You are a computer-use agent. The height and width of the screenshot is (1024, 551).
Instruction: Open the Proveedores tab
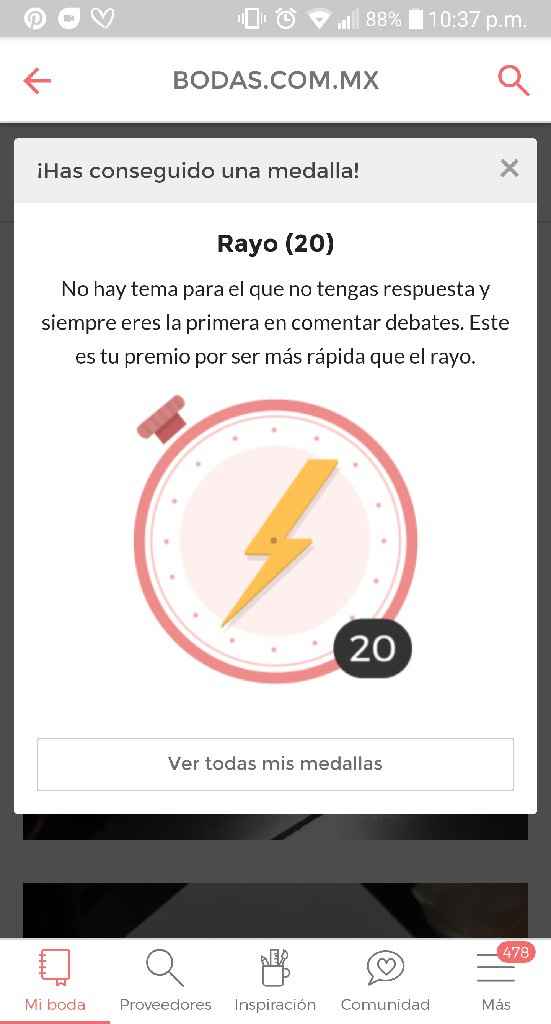click(165, 980)
